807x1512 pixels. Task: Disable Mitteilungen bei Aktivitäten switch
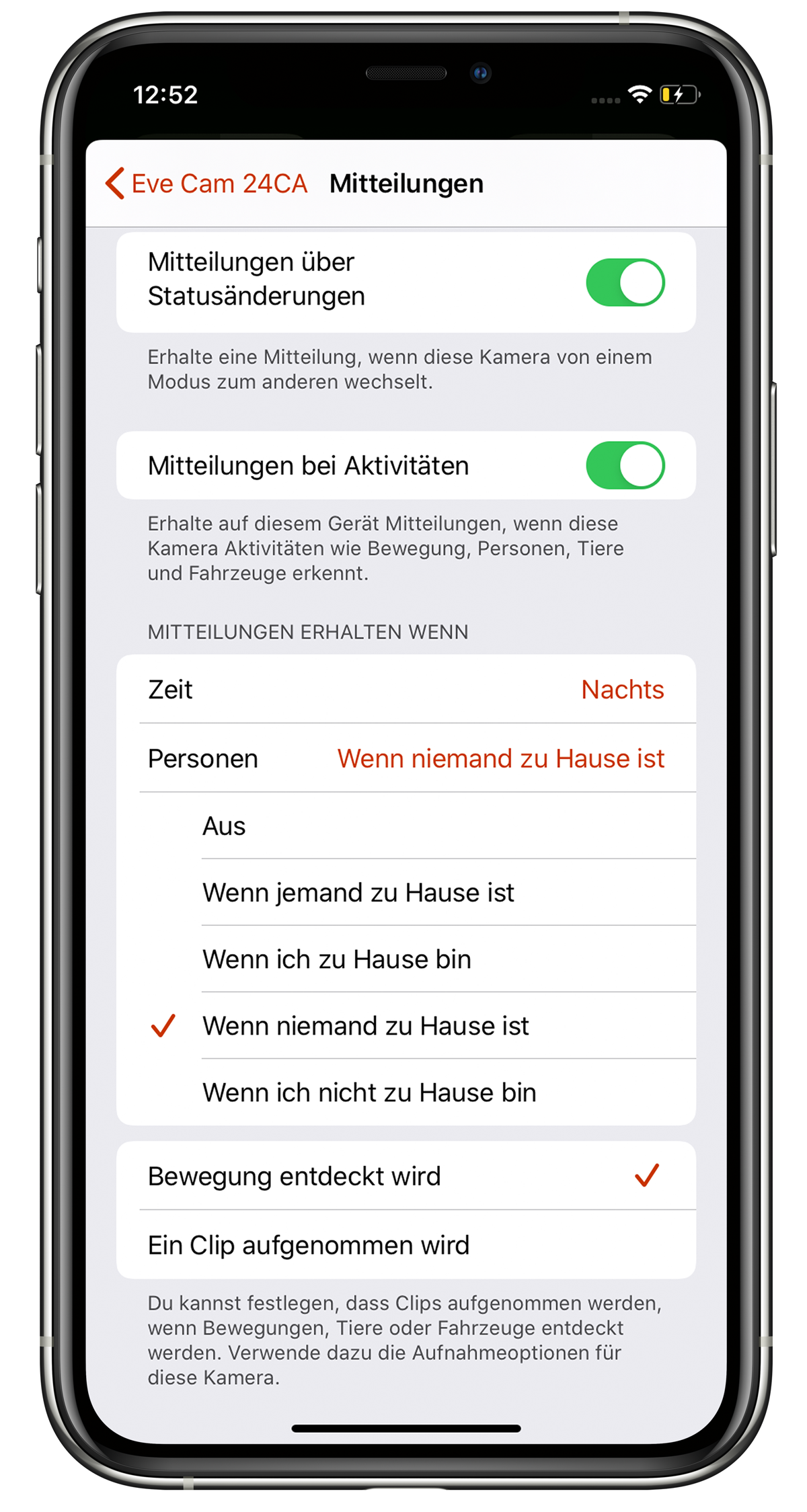pos(625,465)
